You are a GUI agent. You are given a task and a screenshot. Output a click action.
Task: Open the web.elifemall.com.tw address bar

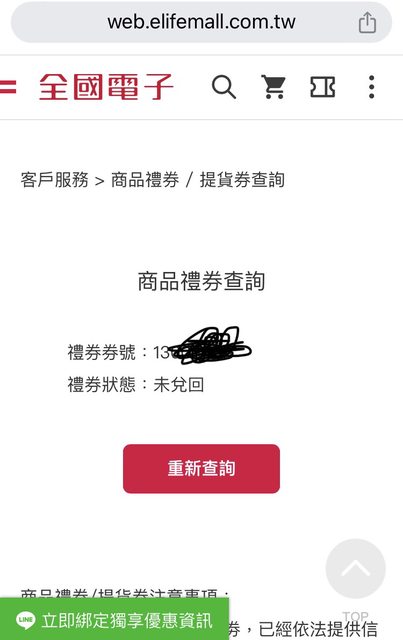(201, 22)
